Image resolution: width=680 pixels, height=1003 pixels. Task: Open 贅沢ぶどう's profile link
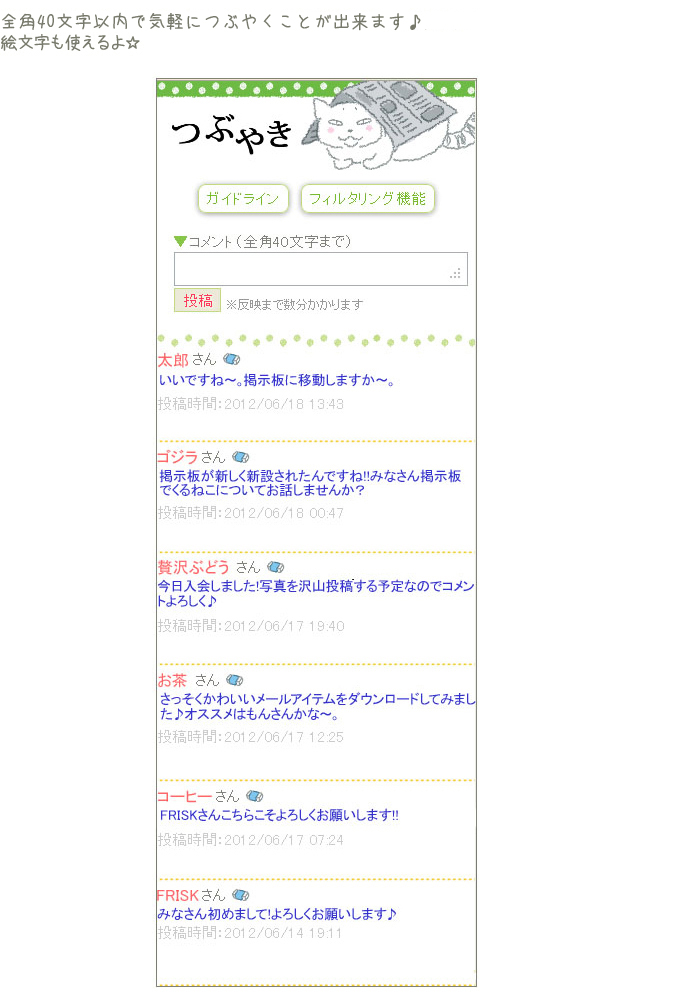click(193, 567)
